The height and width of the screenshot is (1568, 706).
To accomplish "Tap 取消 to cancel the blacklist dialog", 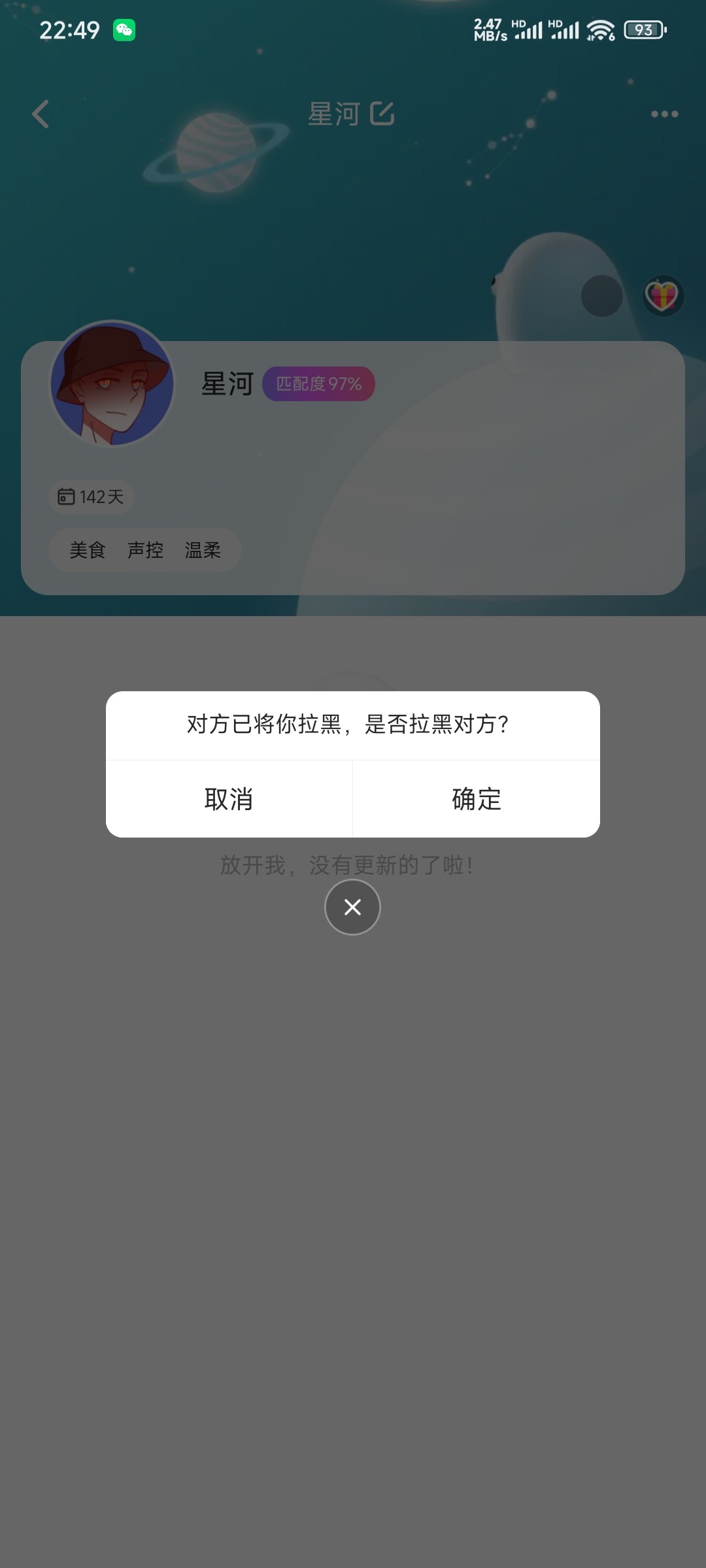I will click(229, 799).
